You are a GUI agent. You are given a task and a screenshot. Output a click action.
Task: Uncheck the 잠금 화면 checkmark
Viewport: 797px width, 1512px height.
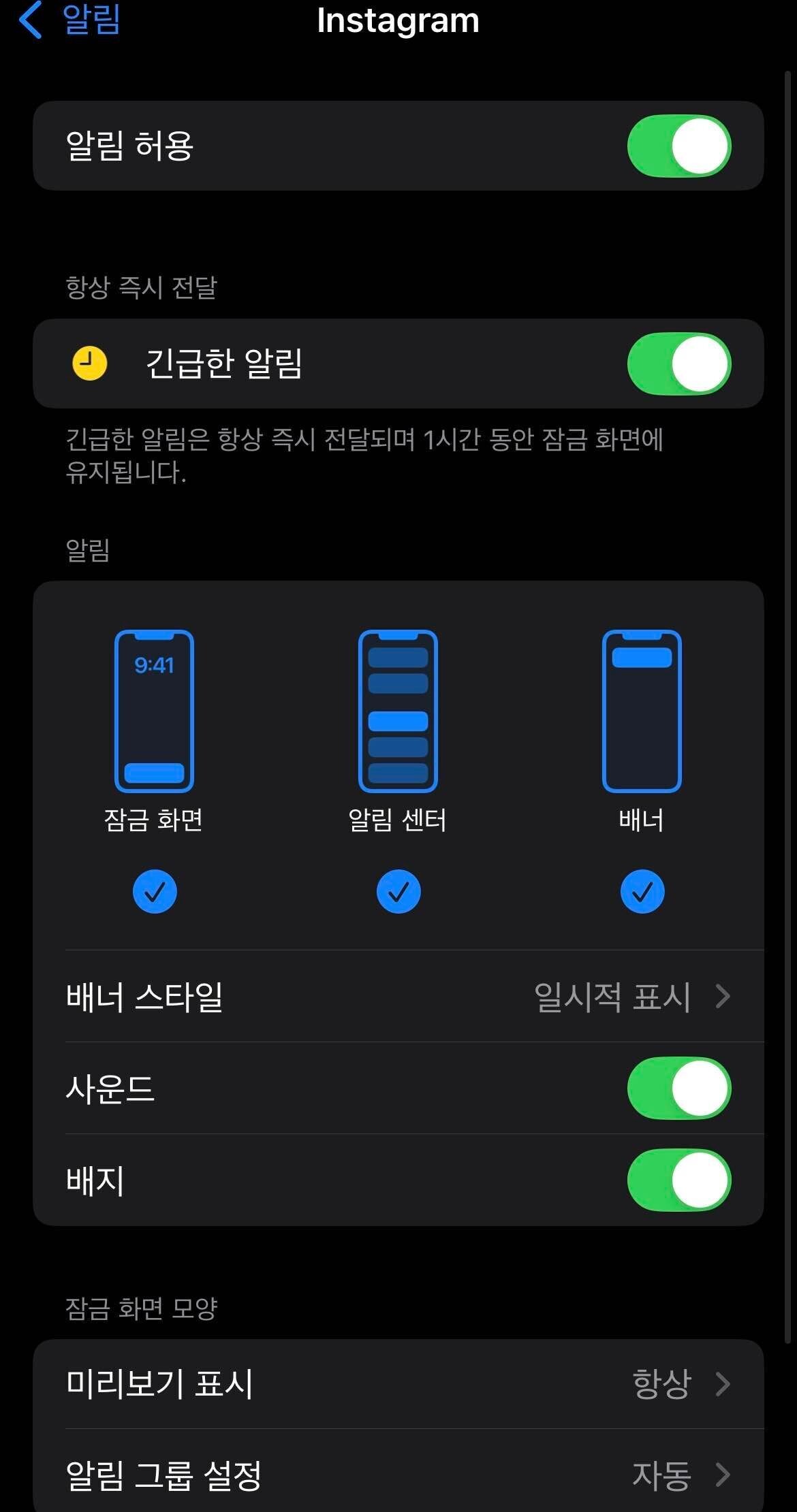pos(155,891)
